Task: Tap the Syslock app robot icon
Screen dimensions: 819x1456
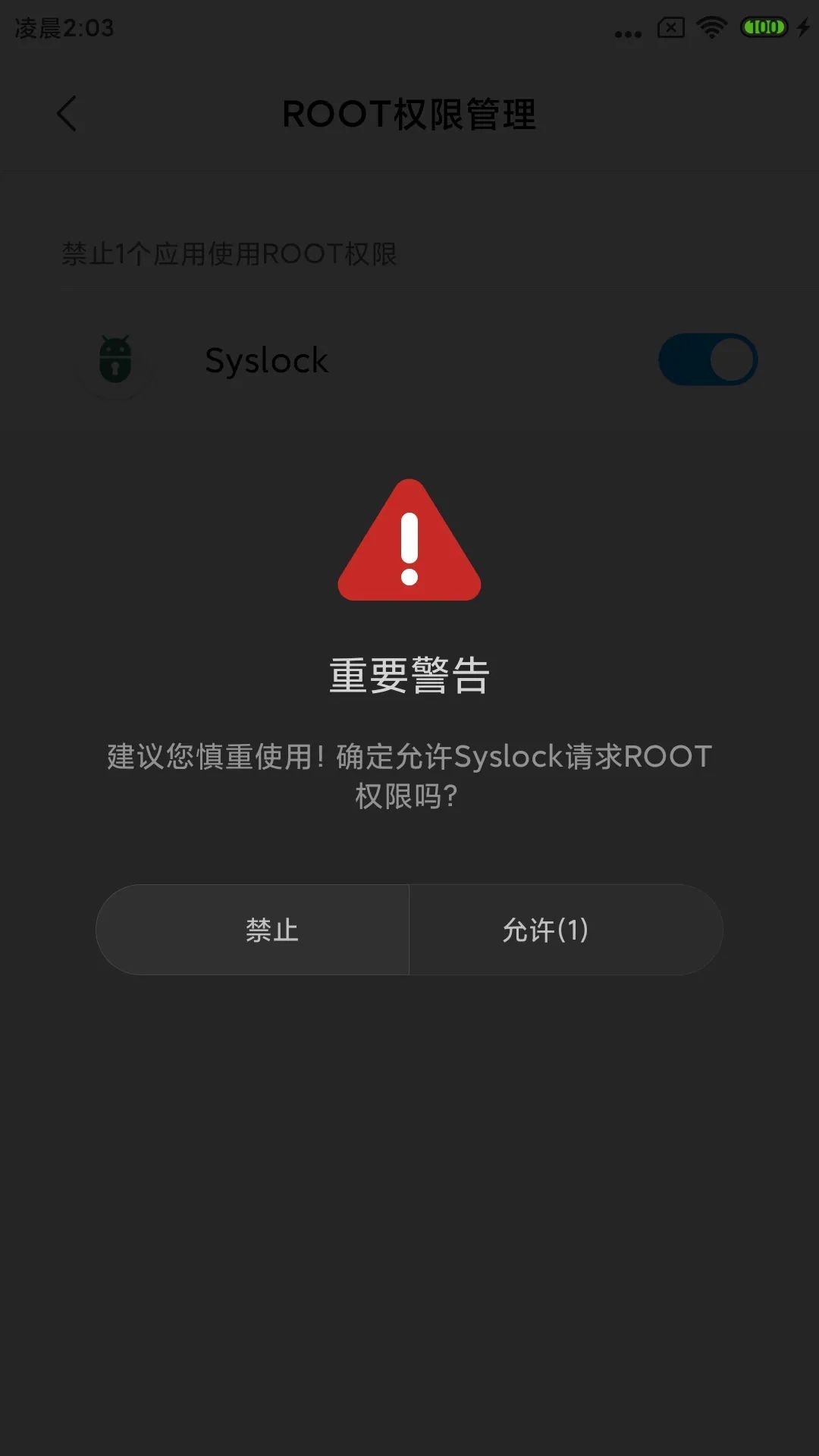Action: 115,359
